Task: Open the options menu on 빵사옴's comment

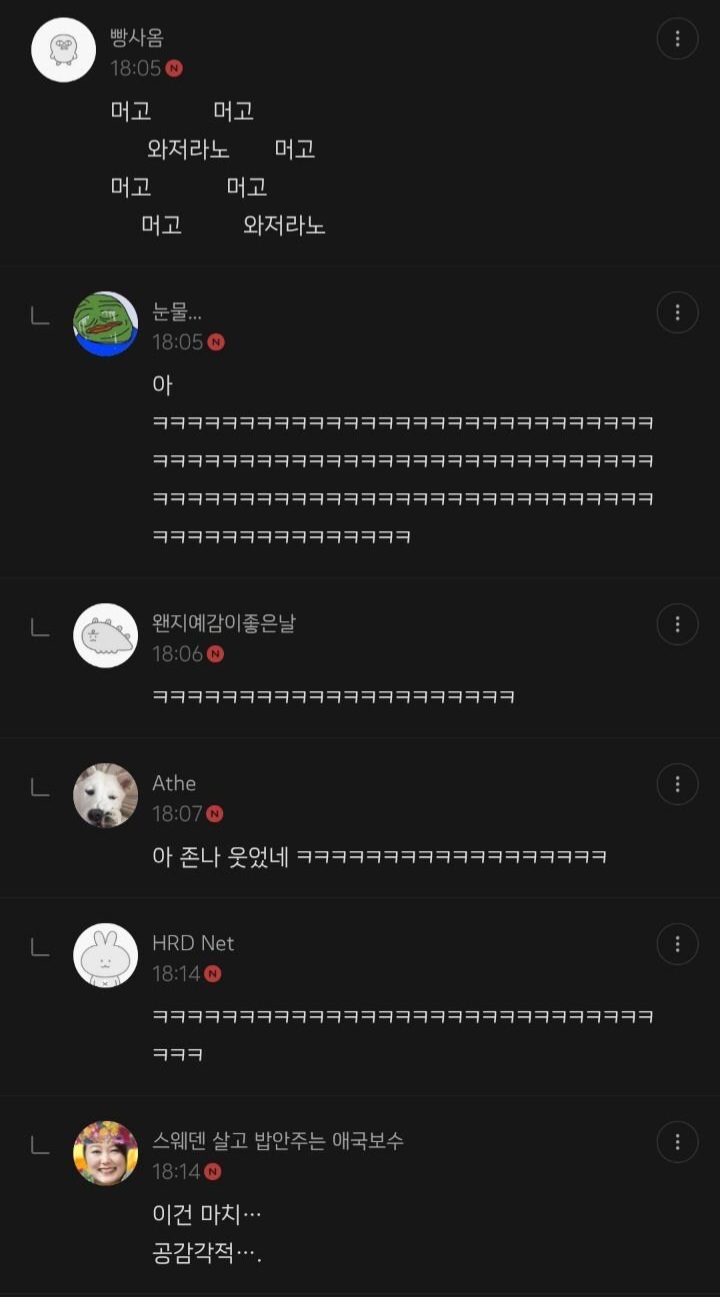Action: (x=678, y=37)
